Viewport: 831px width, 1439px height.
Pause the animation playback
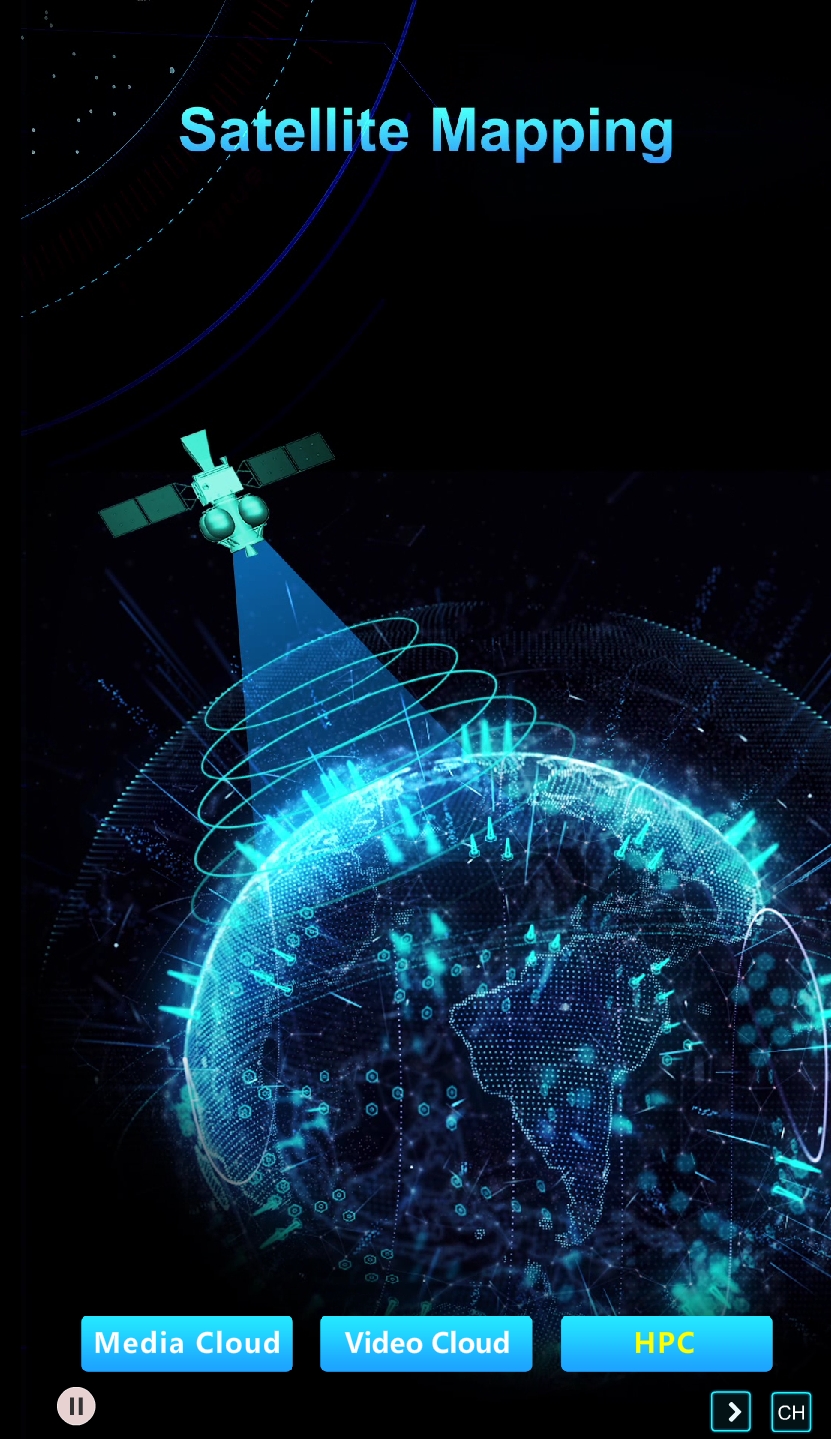tap(76, 1406)
